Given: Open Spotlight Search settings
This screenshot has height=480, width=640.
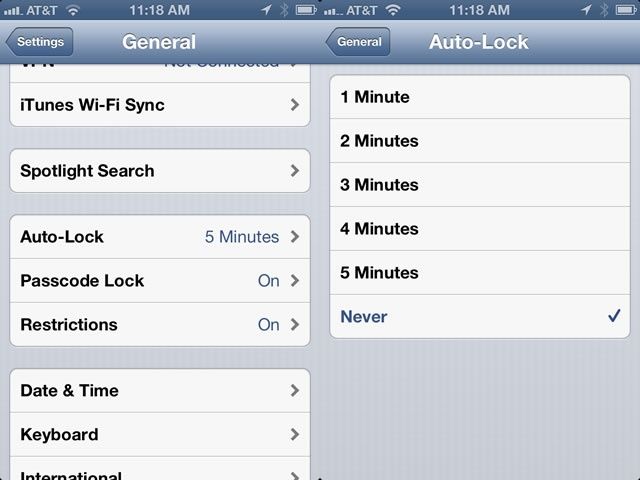Looking at the screenshot, I should click(x=160, y=171).
